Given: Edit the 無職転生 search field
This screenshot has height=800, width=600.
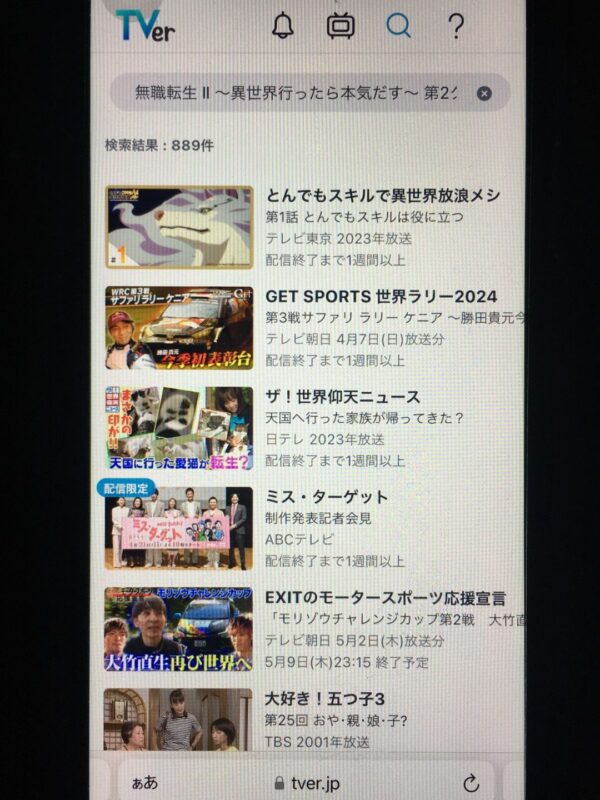Looking at the screenshot, I should [x=295, y=93].
